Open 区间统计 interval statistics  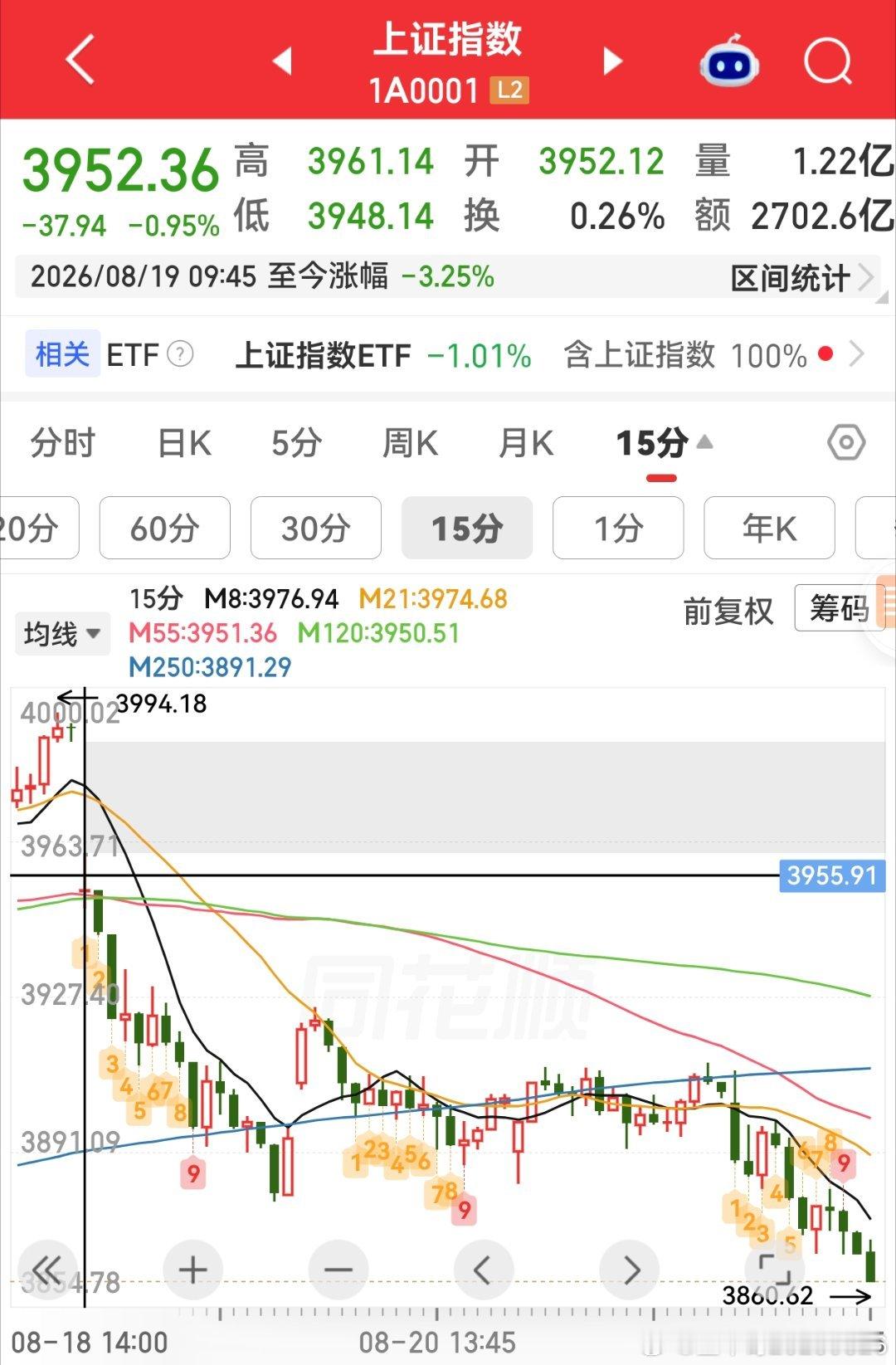pyautogui.click(x=801, y=278)
